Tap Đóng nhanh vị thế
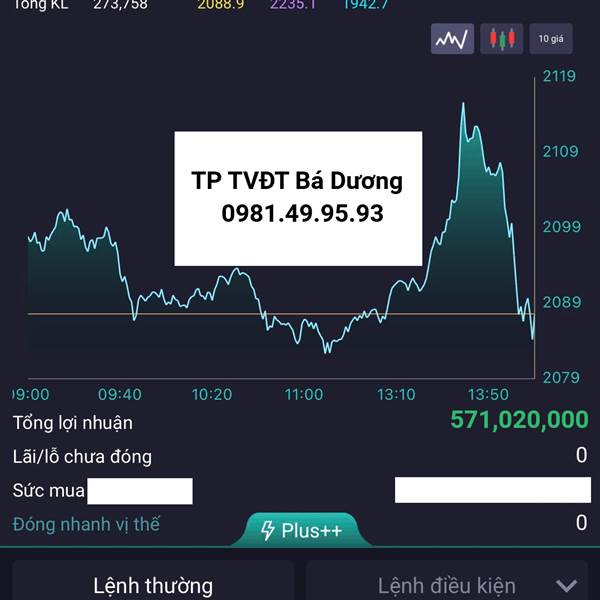The height and width of the screenshot is (600, 600). pyautogui.click(x=86, y=524)
